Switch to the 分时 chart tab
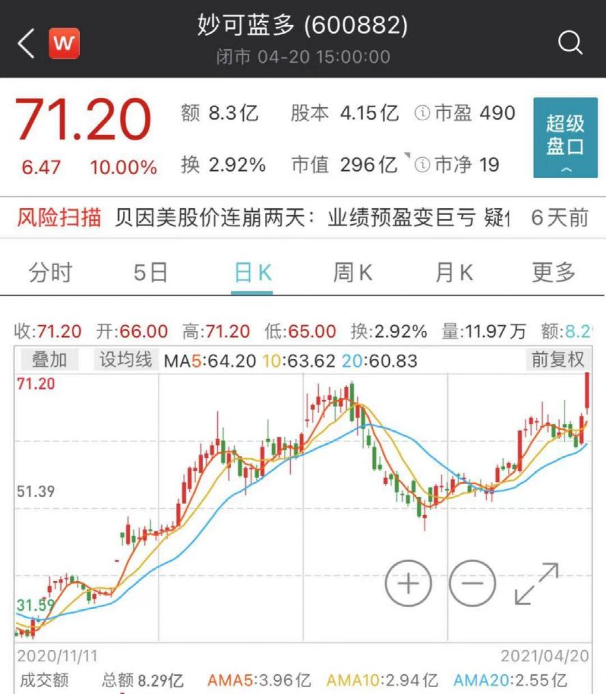 (x=51, y=272)
